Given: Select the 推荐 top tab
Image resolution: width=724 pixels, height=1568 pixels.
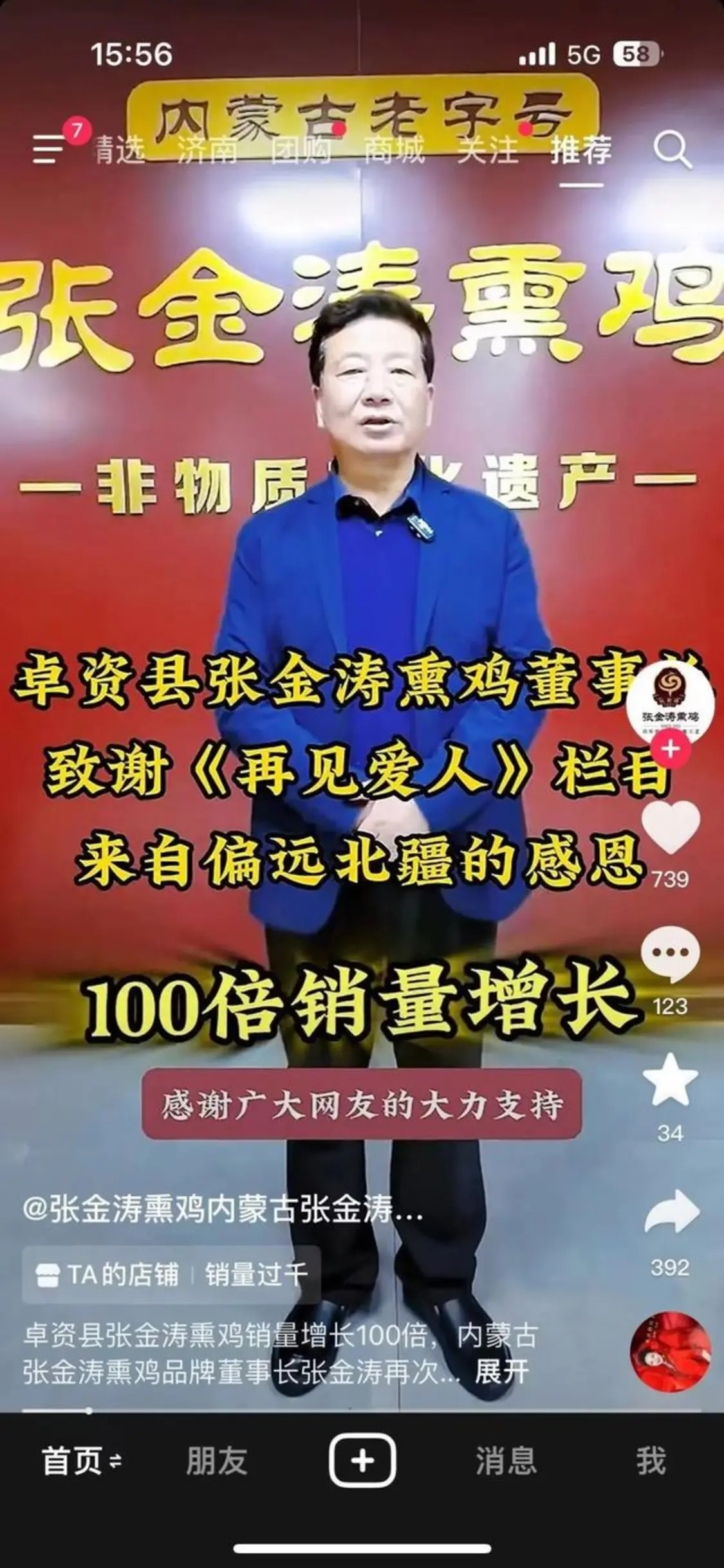Looking at the screenshot, I should pyautogui.click(x=581, y=150).
